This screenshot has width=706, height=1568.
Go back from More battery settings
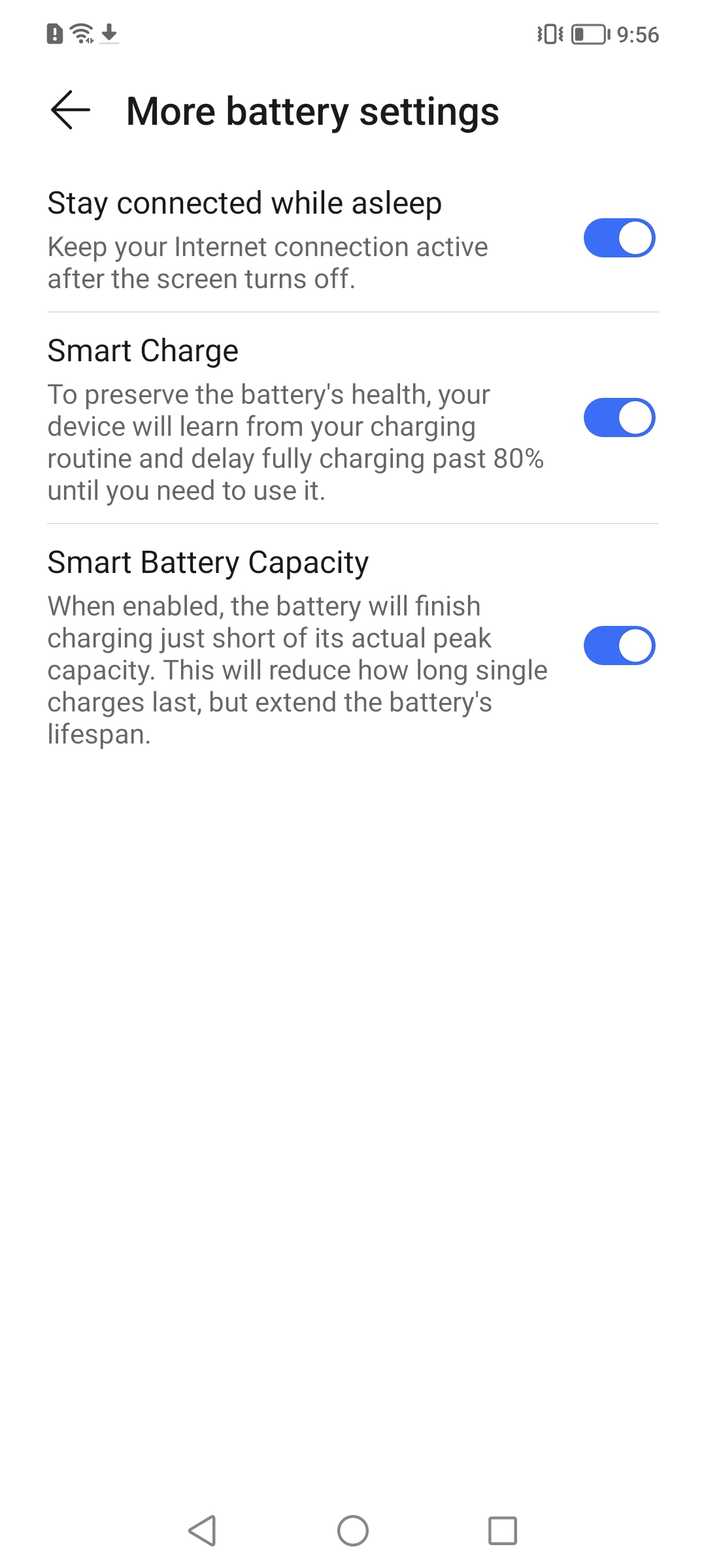tap(71, 110)
